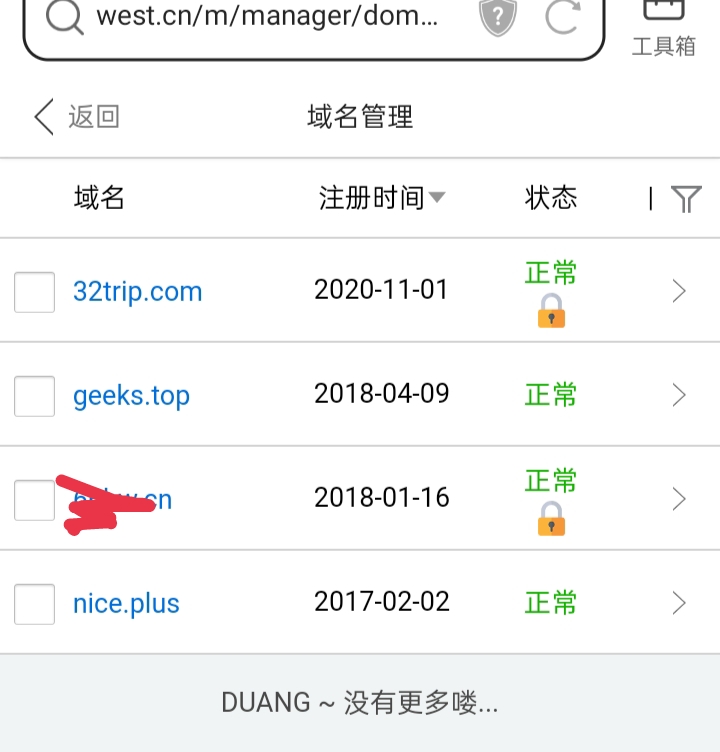This screenshot has height=752, width=720.
Task: Open the filter funnel icon
Action: click(x=686, y=199)
